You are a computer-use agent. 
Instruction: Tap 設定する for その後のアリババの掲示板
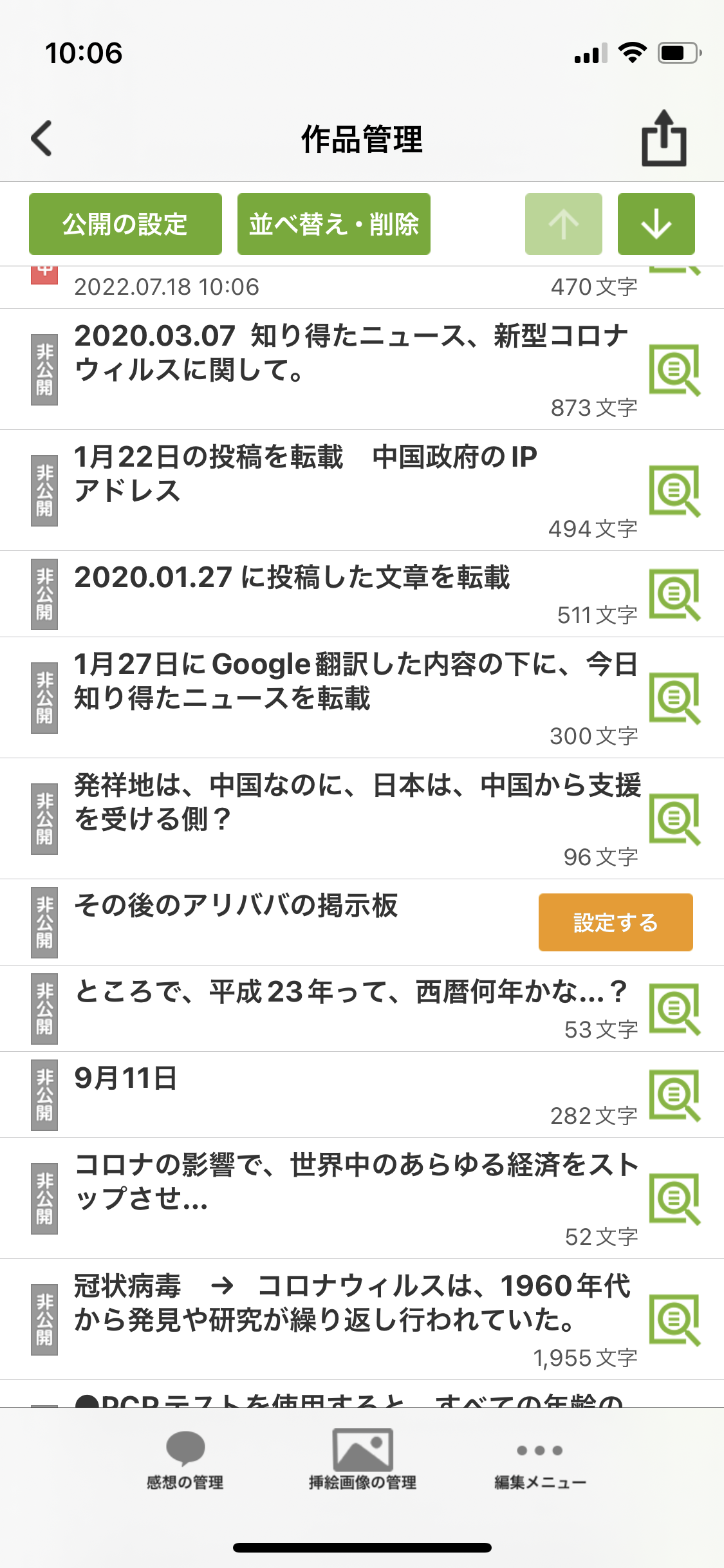point(615,922)
